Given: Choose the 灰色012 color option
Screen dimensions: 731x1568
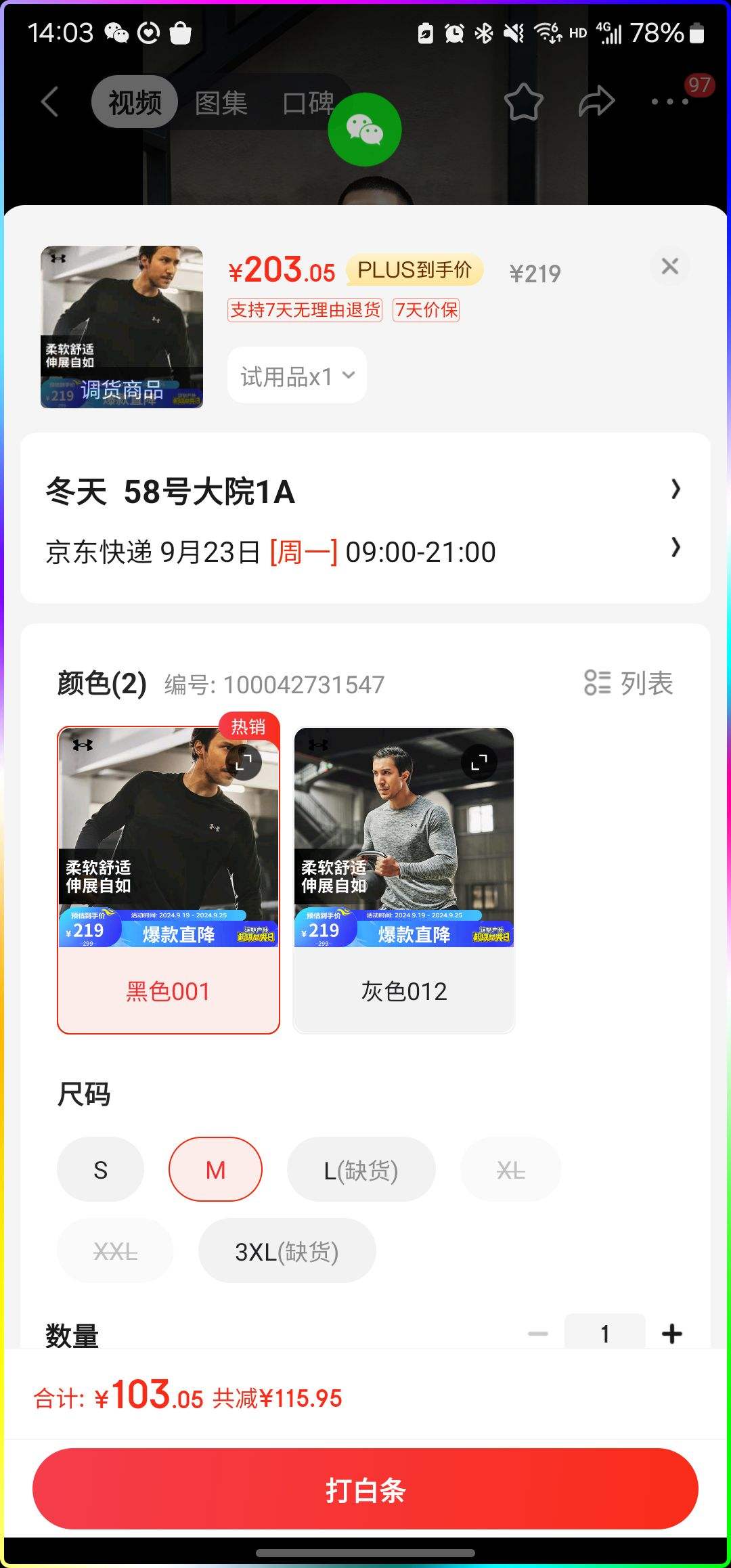Looking at the screenshot, I should coord(403,880).
